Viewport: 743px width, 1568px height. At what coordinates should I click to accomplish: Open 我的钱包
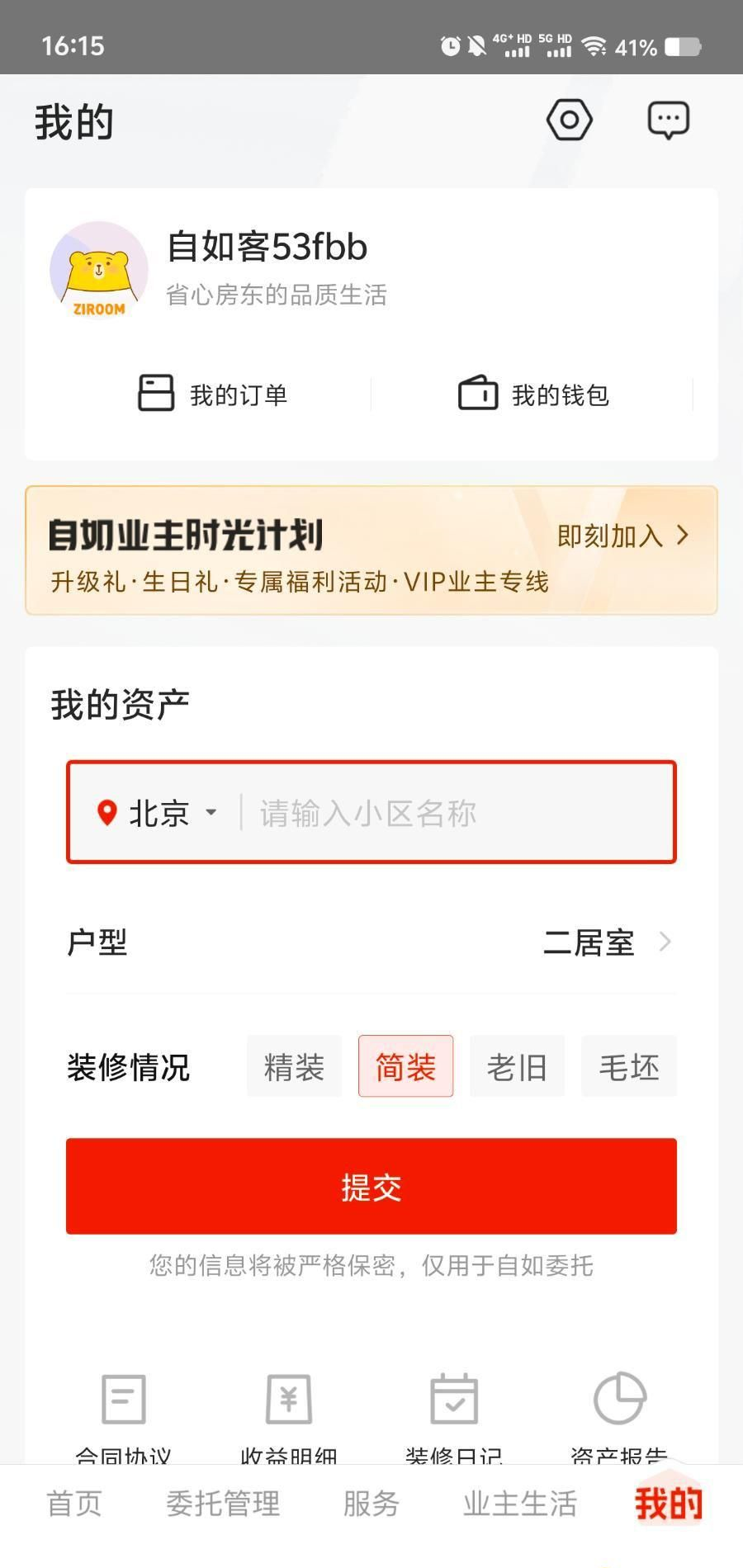[534, 394]
